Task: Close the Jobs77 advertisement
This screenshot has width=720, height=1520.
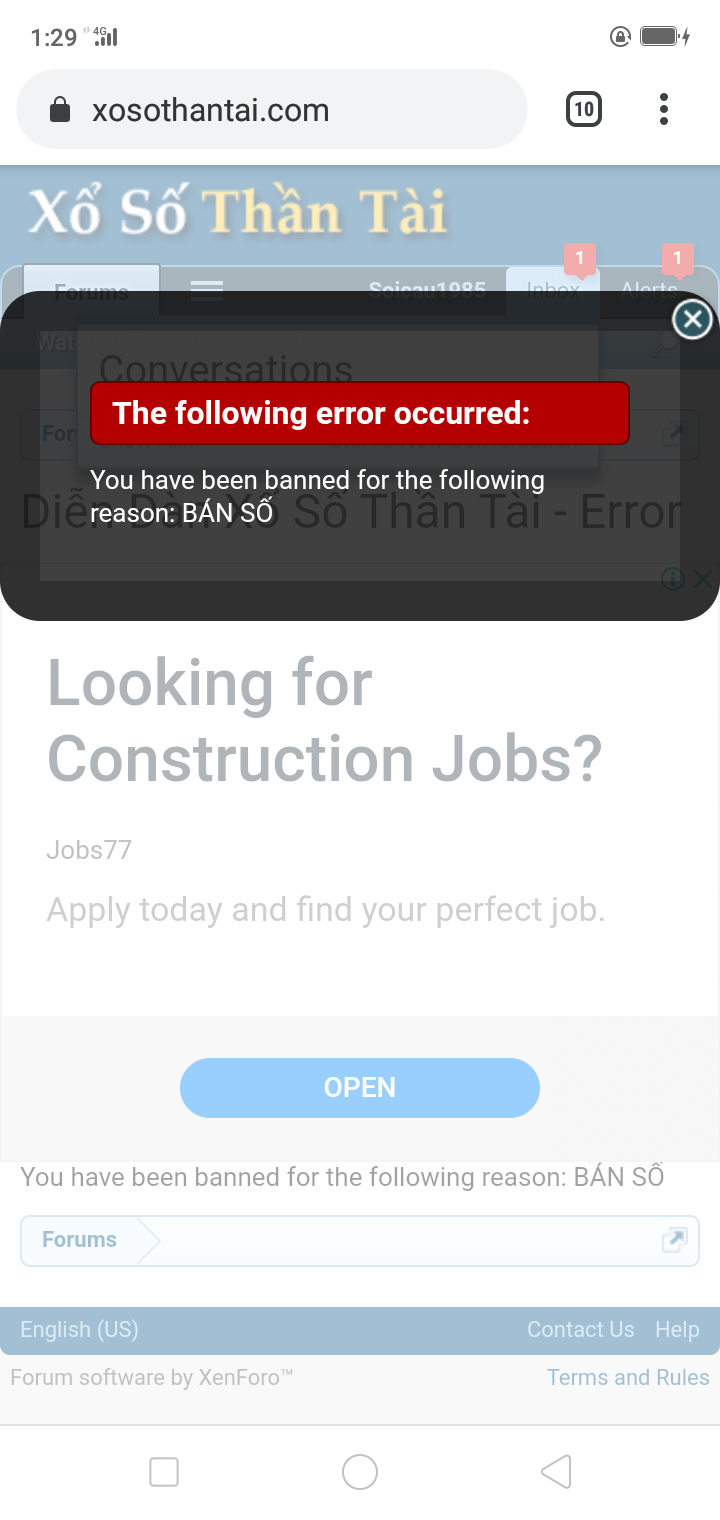Action: [x=703, y=578]
